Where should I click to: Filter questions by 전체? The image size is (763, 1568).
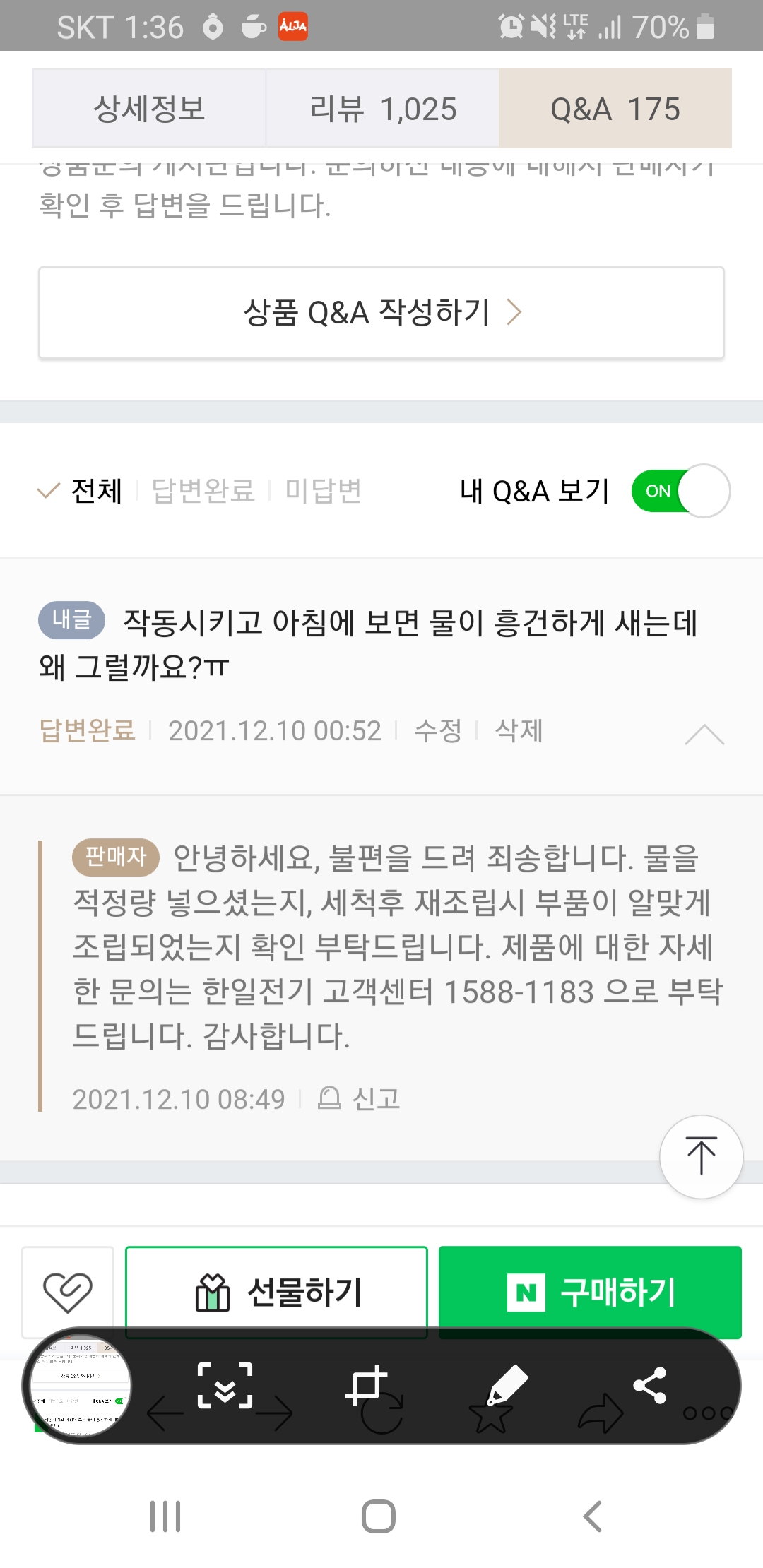pos(80,491)
